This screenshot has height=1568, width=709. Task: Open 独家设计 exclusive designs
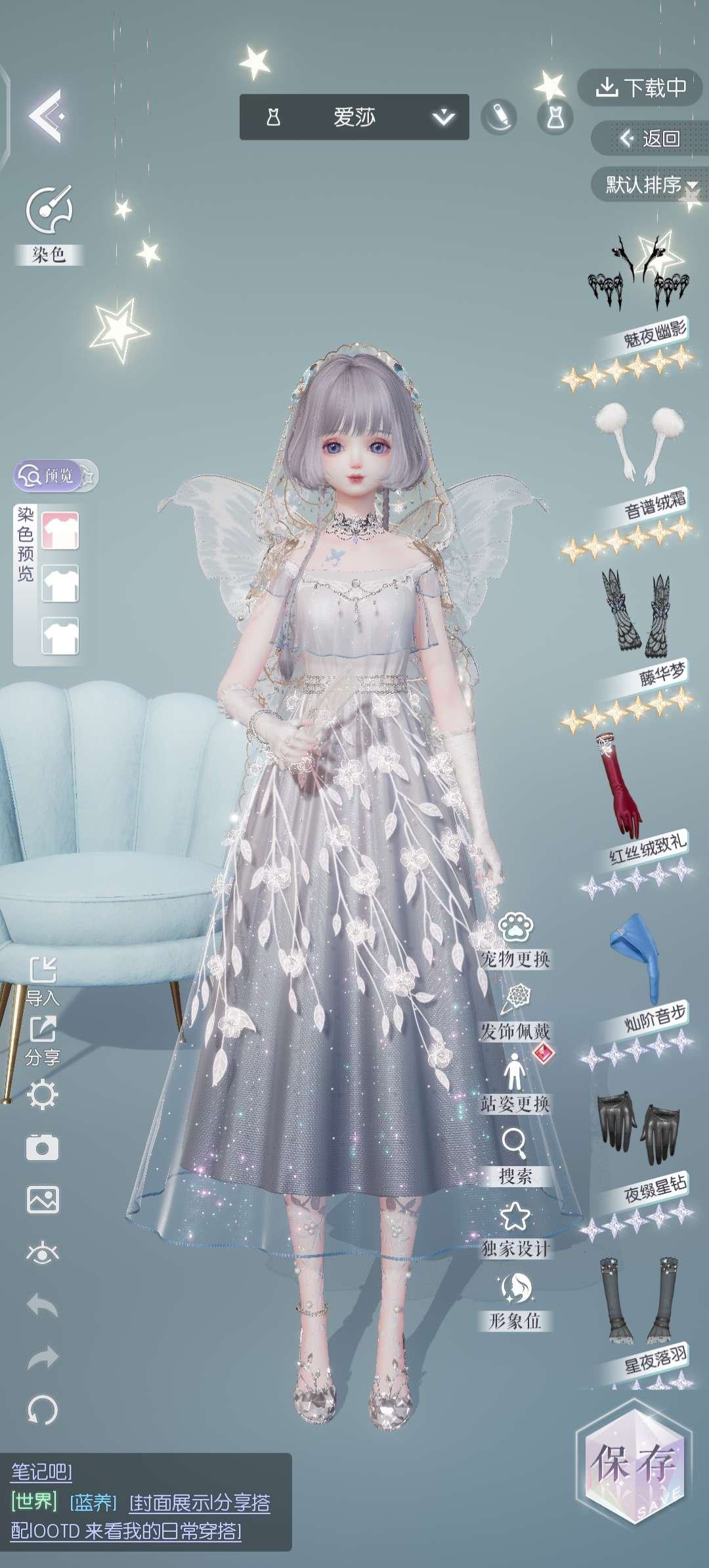pyautogui.click(x=515, y=1229)
